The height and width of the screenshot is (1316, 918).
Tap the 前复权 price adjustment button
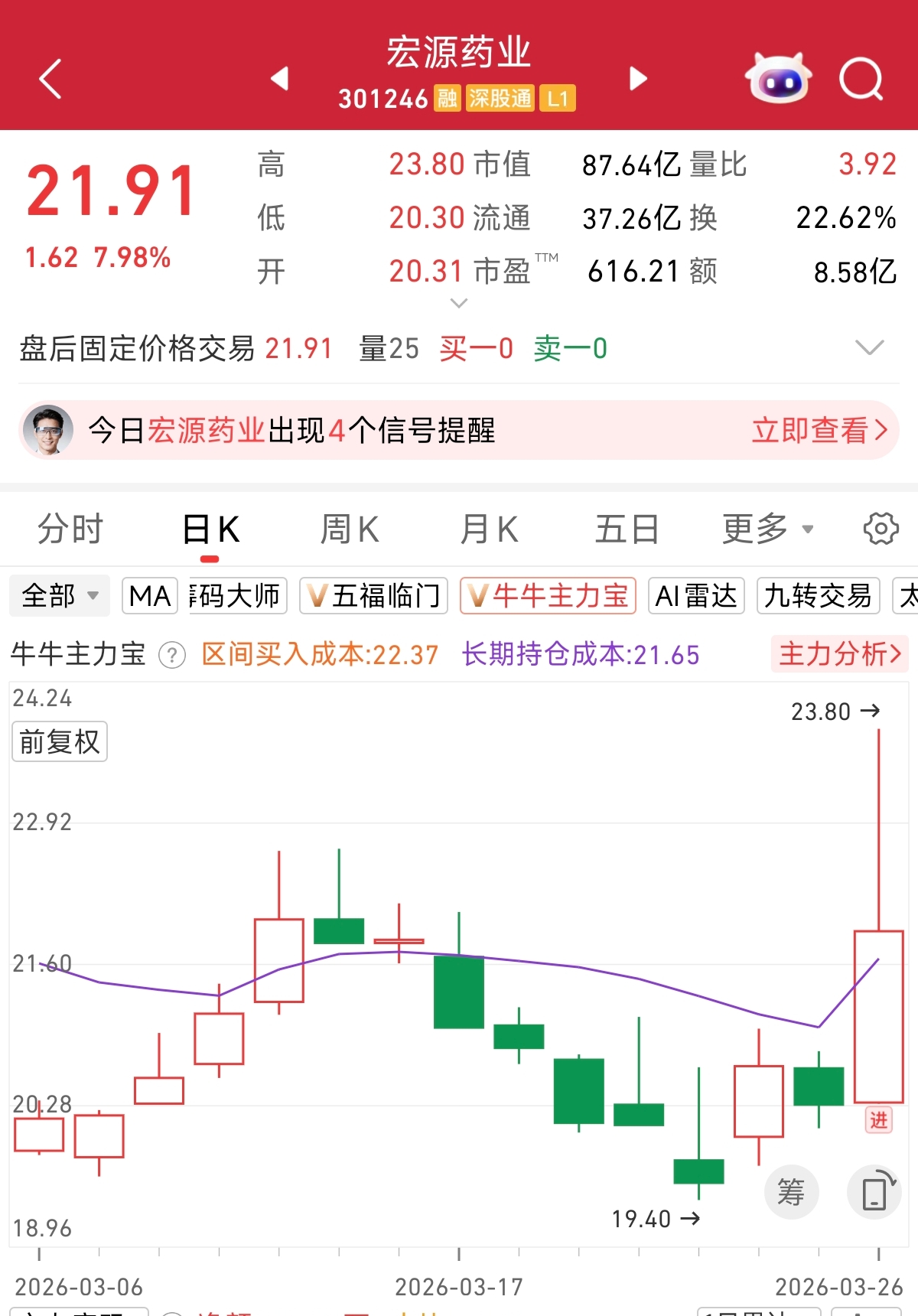(x=60, y=741)
